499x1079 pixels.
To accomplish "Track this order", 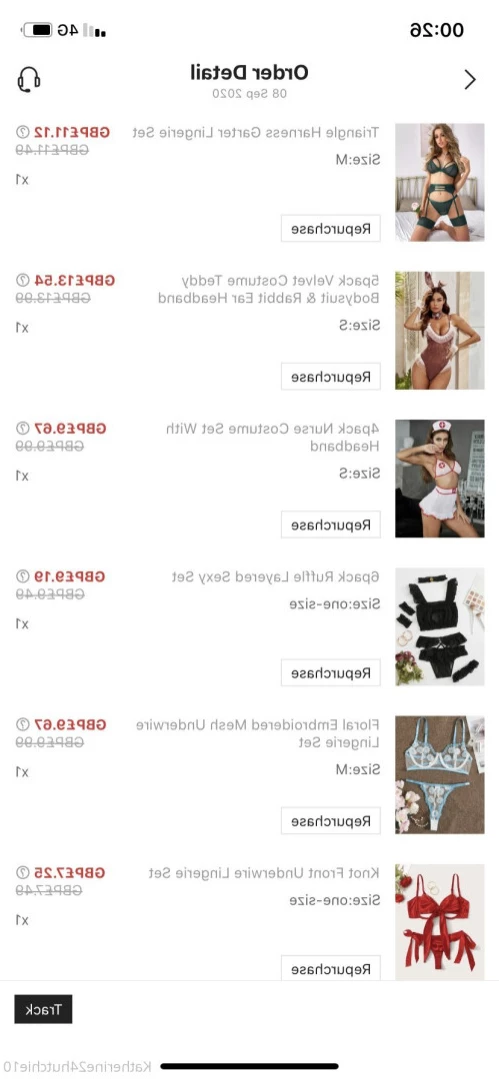I will tap(43, 1009).
